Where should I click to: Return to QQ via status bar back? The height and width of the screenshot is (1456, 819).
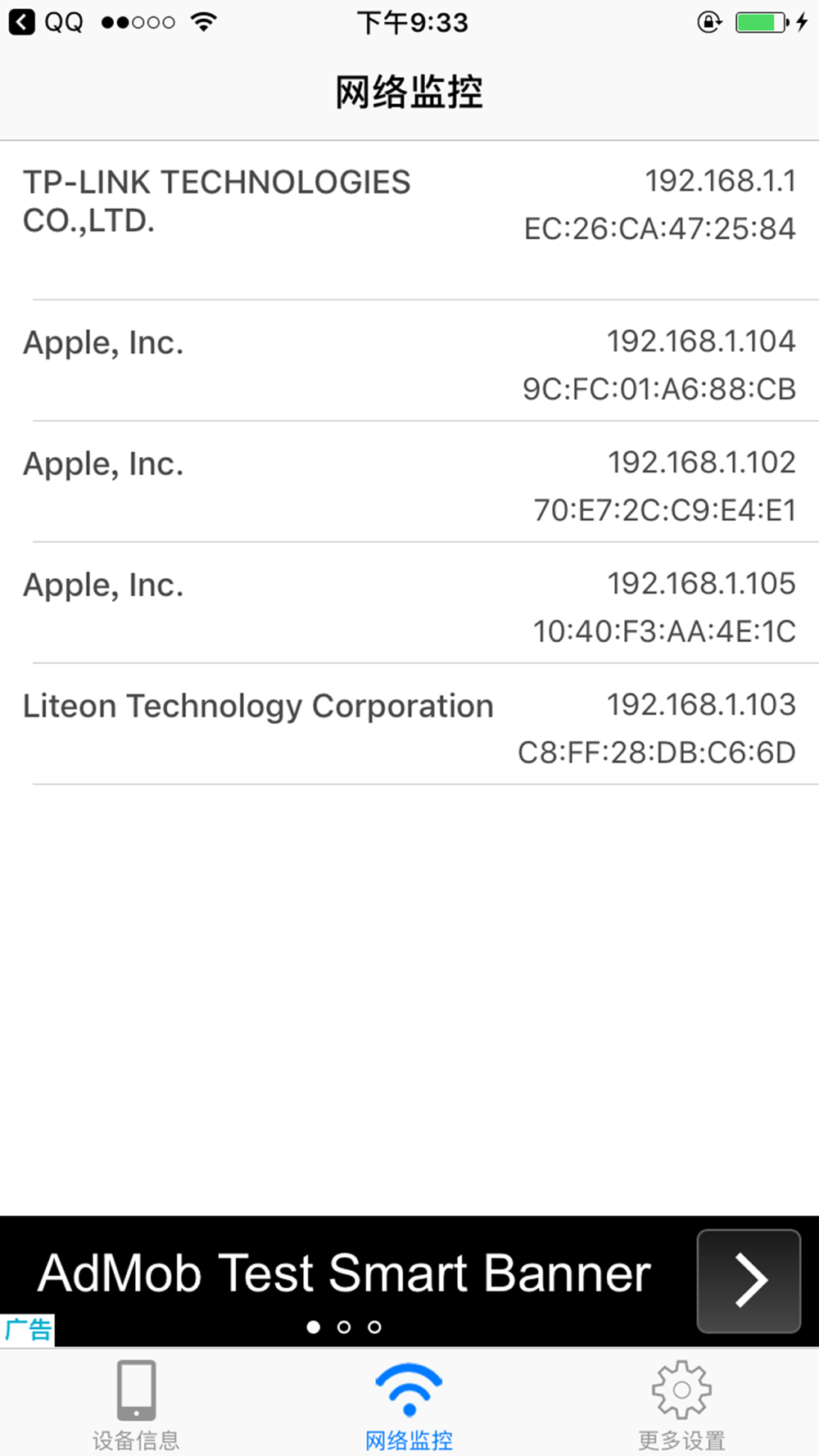(x=45, y=22)
